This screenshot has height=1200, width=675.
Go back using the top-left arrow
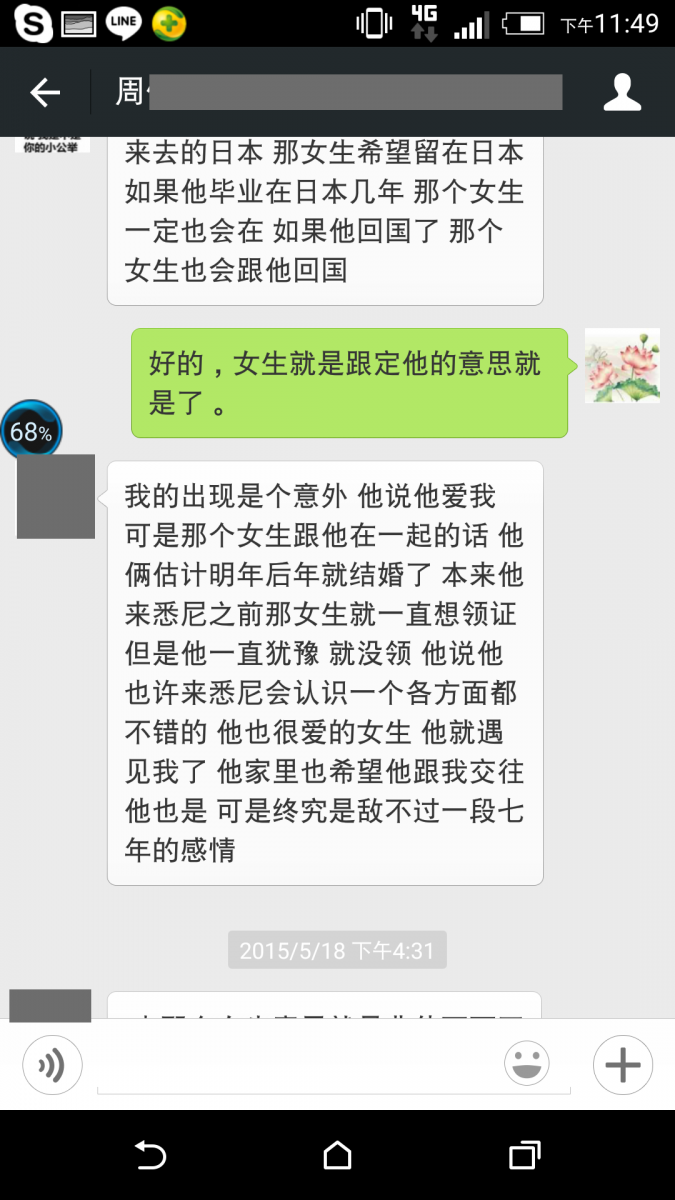45,93
